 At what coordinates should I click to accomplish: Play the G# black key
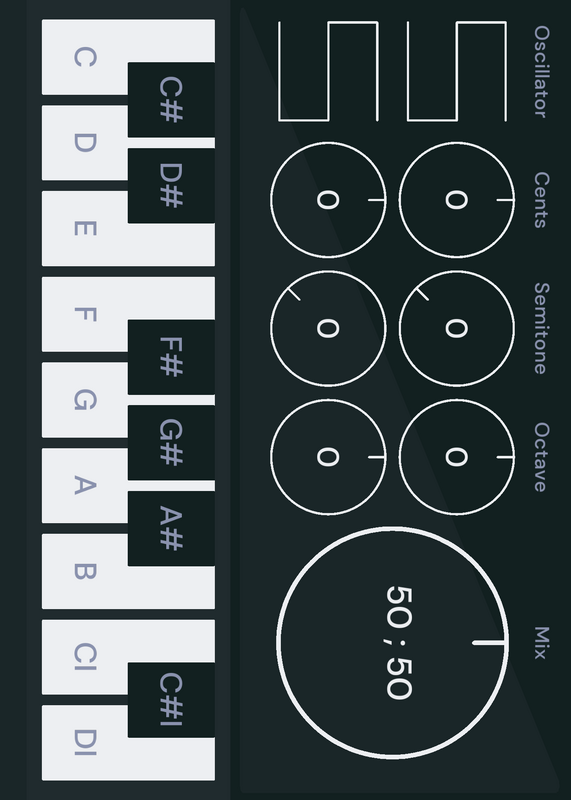point(171,442)
